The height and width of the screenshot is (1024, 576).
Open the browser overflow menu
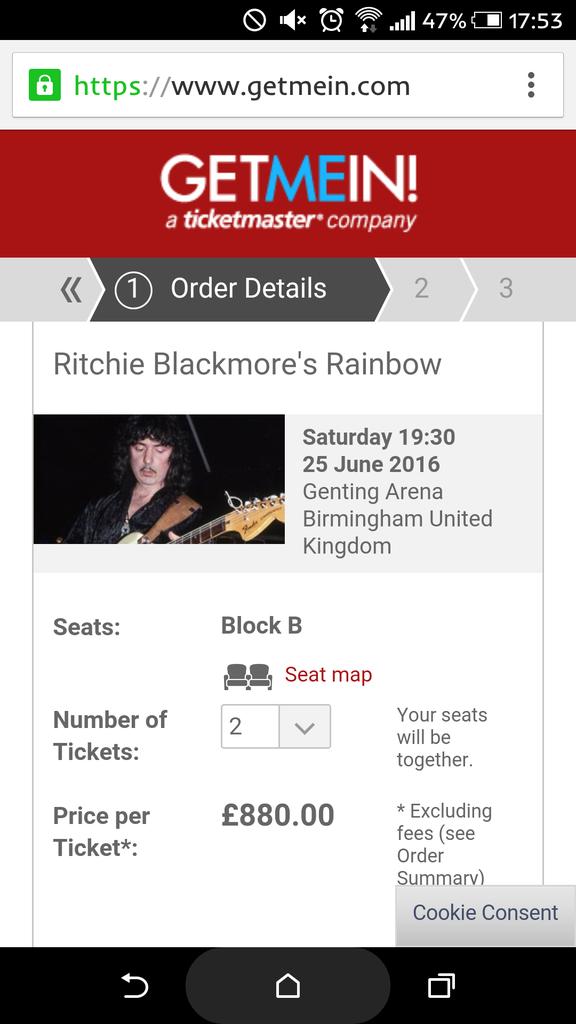[x=531, y=86]
